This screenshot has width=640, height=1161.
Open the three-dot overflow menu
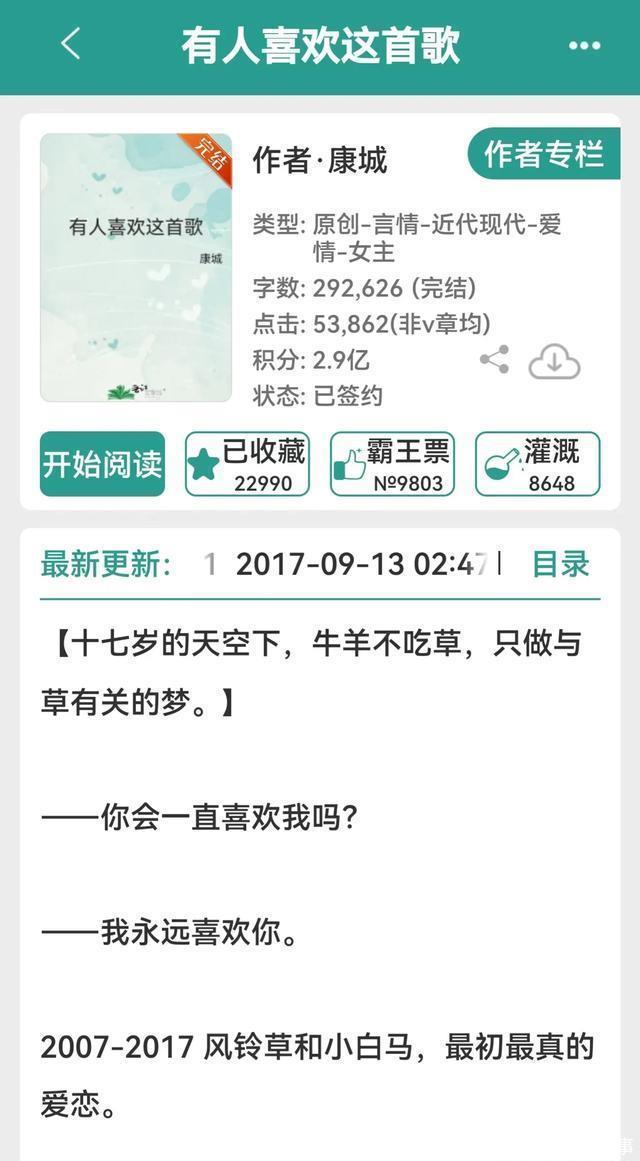point(584,46)
